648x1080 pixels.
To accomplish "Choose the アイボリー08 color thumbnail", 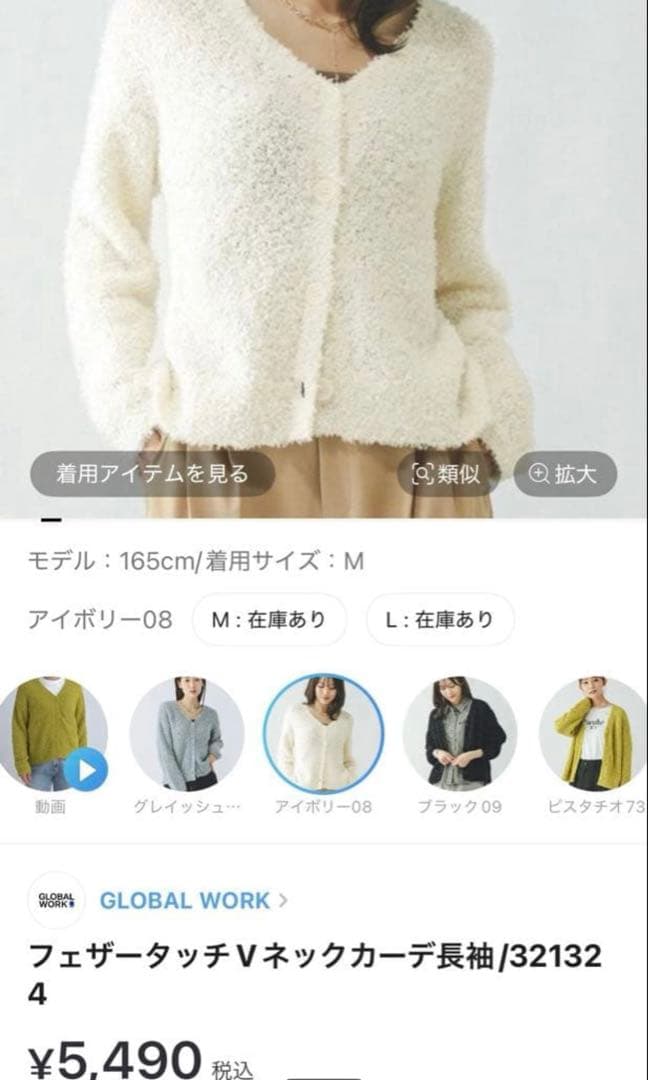I will click(x=323, y=734).
